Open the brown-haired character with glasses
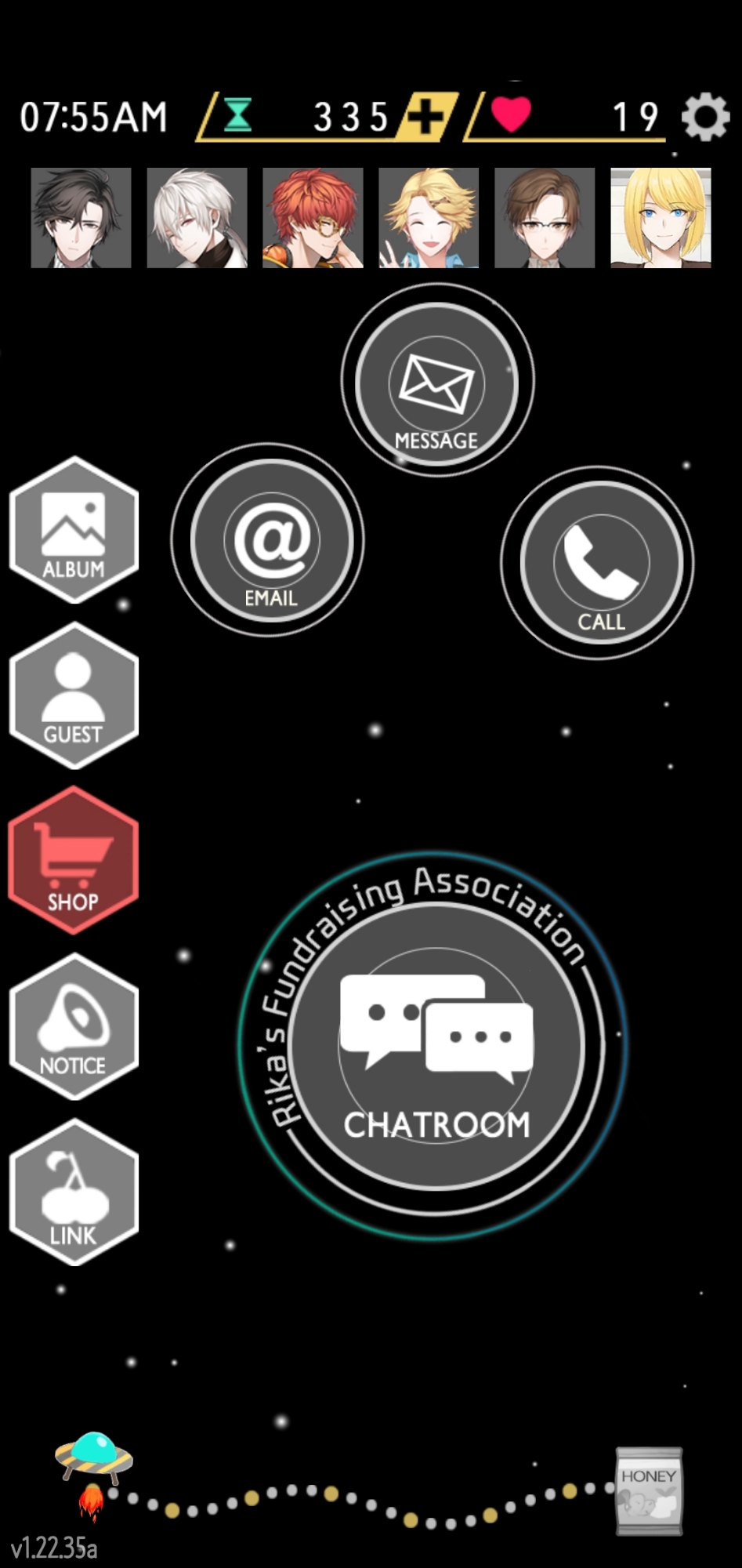The image size is (742, 1568). pyautogui.click(x=545, y=218)
